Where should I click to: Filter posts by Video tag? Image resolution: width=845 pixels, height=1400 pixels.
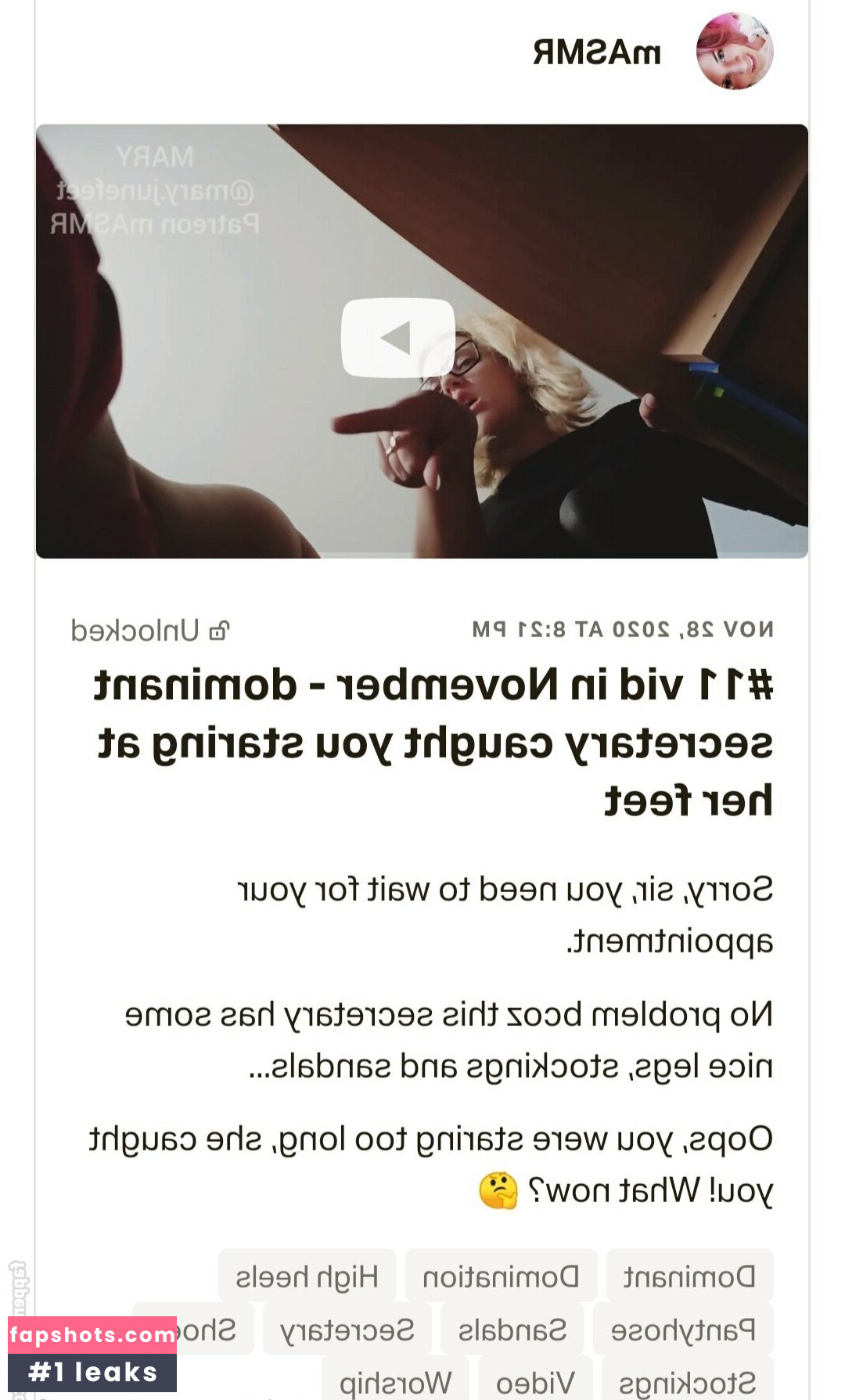(536, 1381)
